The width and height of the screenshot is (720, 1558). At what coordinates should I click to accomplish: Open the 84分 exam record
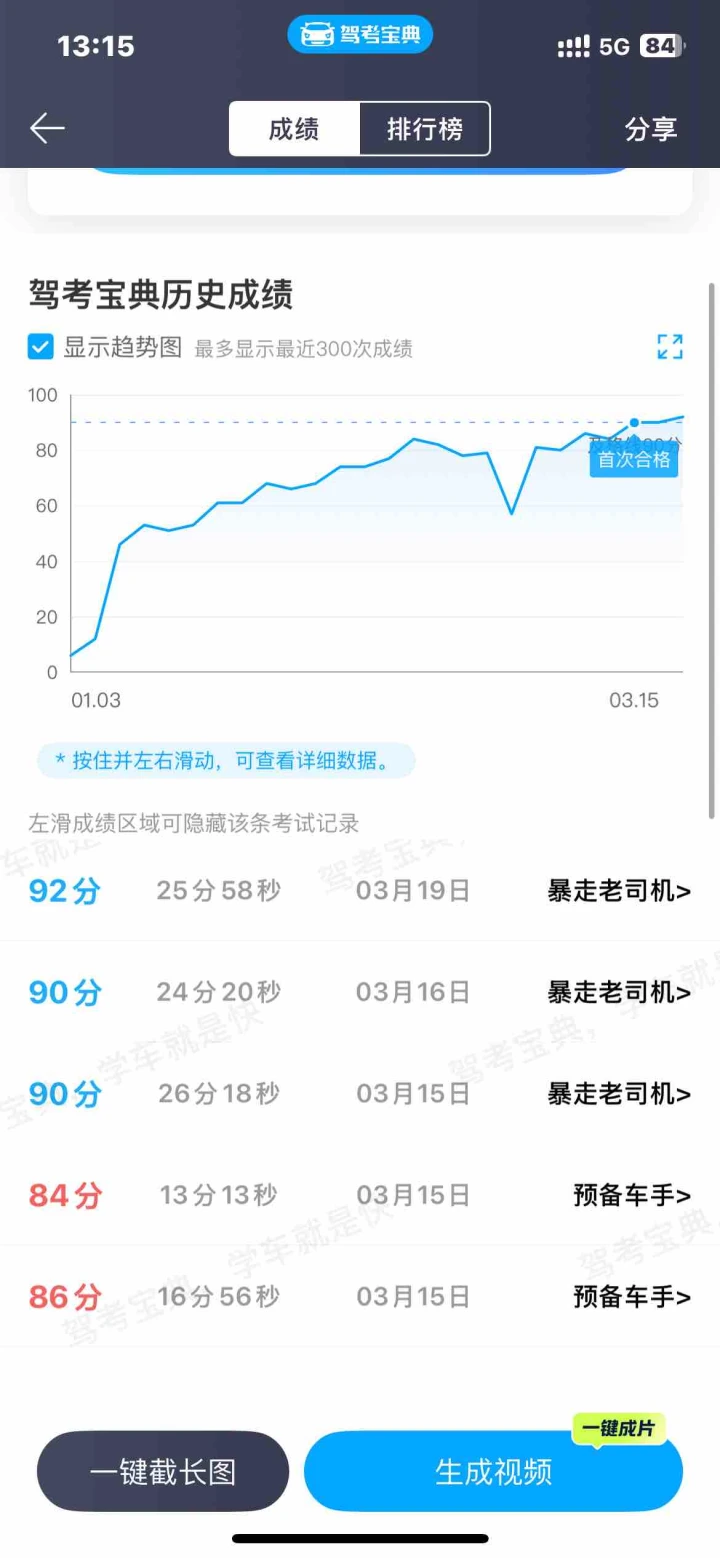(360, 1195)
